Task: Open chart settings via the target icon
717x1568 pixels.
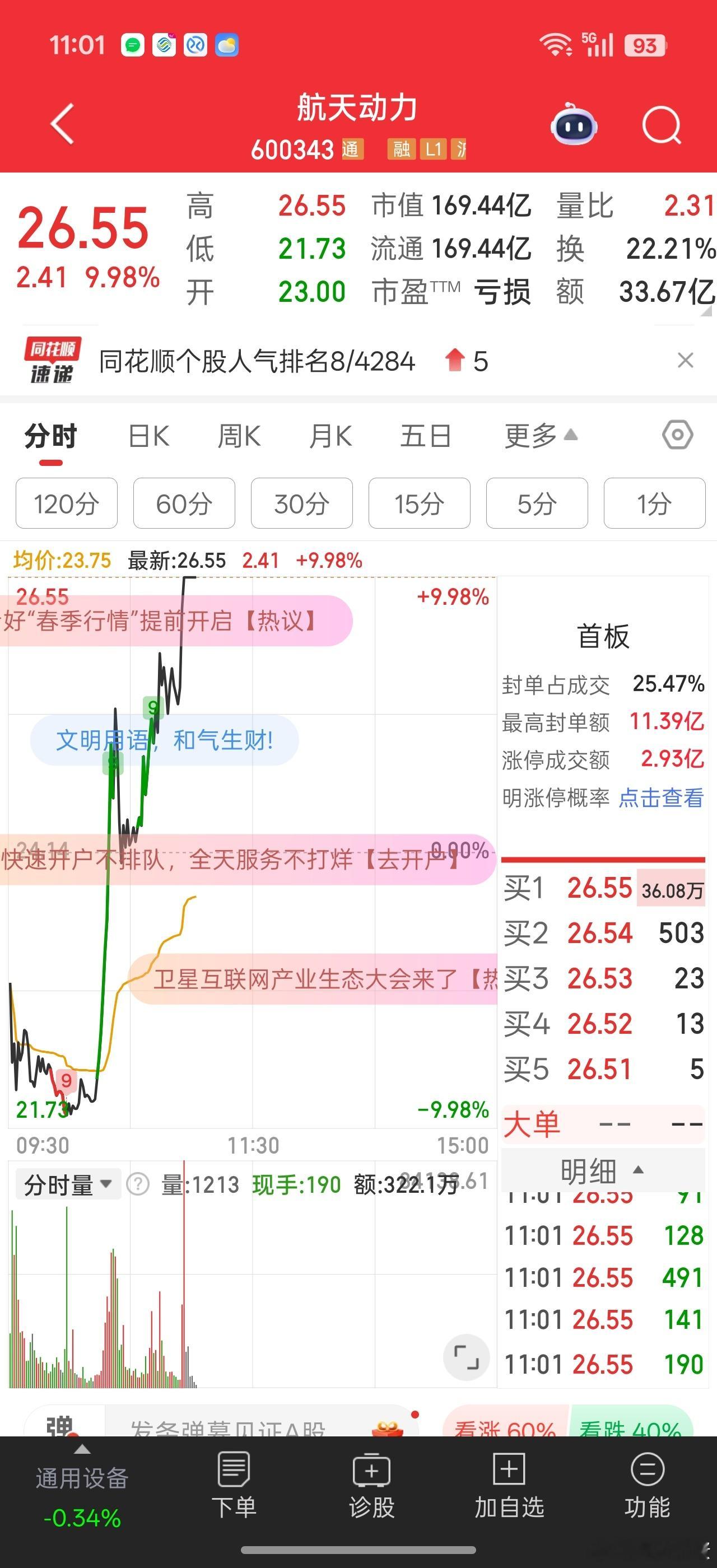Action: click(x=677, y=435)
